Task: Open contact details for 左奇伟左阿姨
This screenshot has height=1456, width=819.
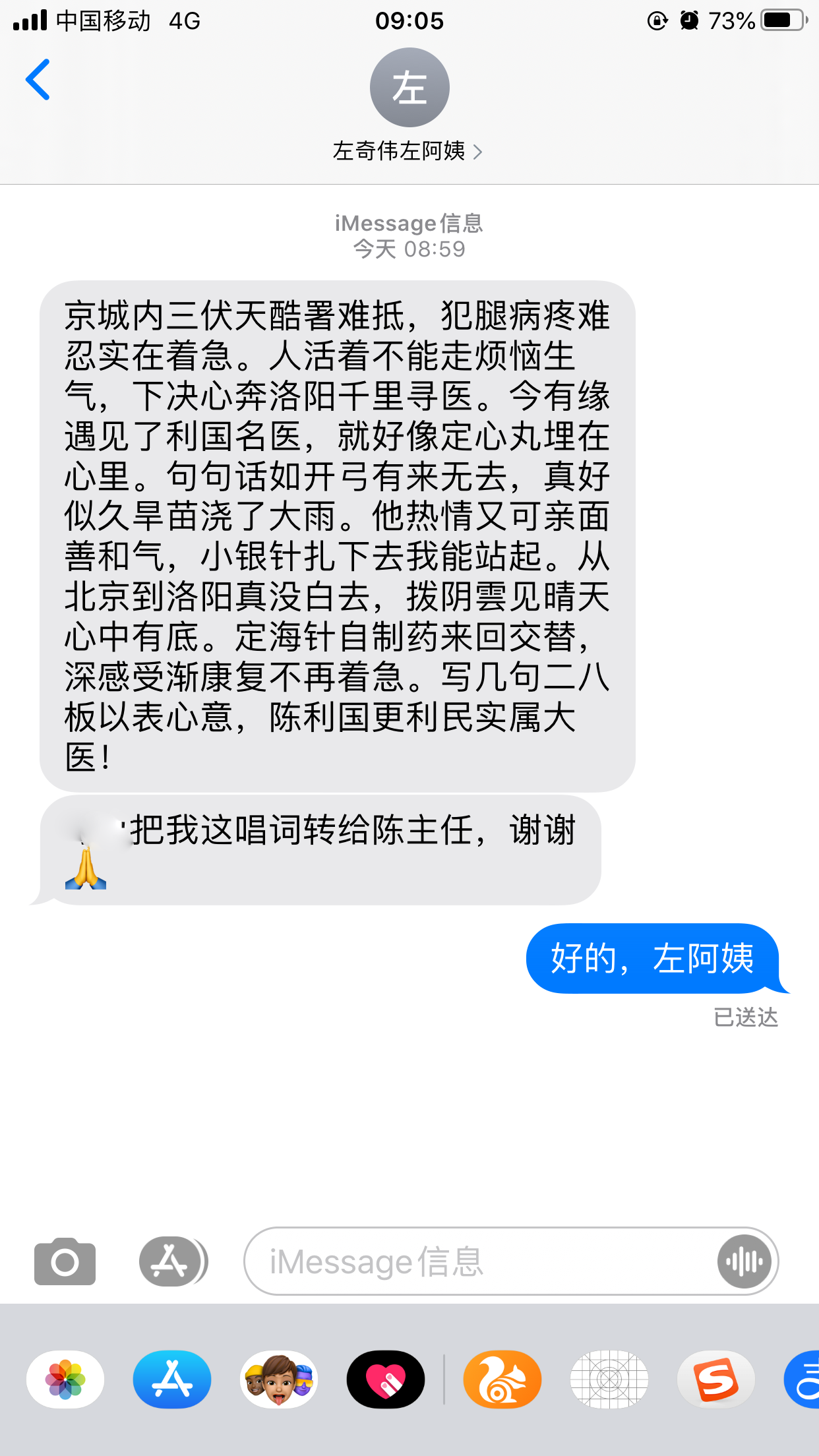Action: click(408, 151)
